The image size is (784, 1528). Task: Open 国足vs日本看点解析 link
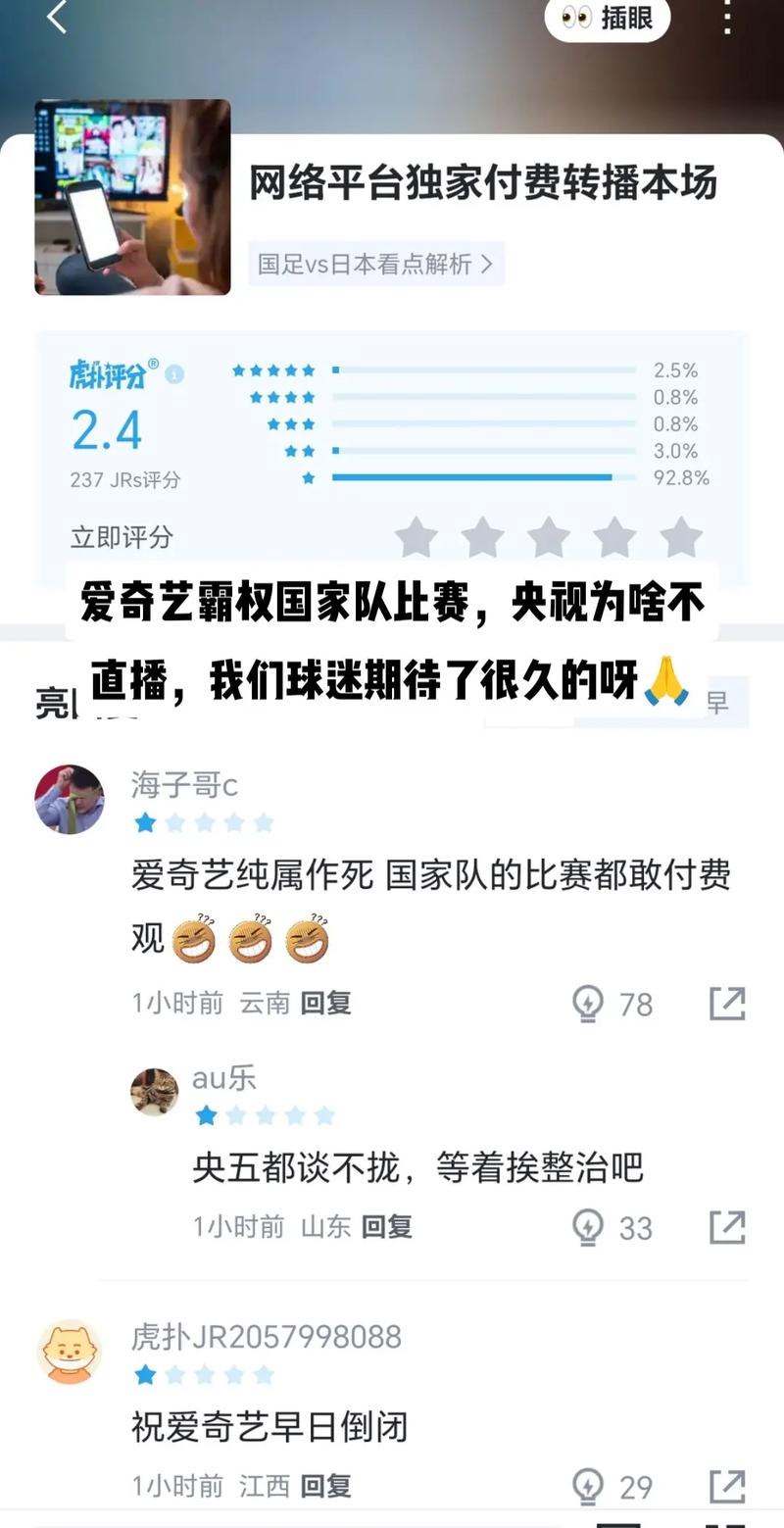(376, 264)
